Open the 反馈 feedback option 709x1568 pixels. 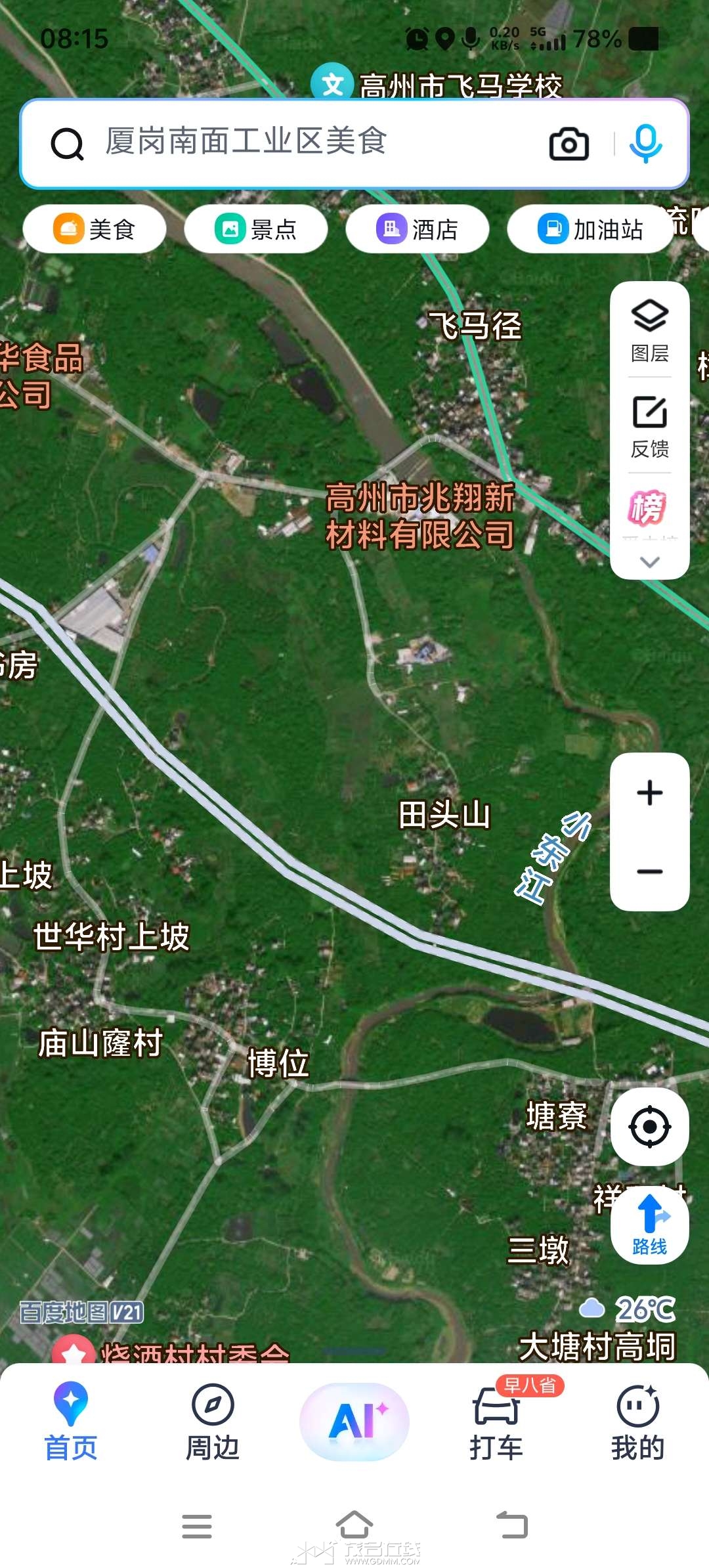650,427
